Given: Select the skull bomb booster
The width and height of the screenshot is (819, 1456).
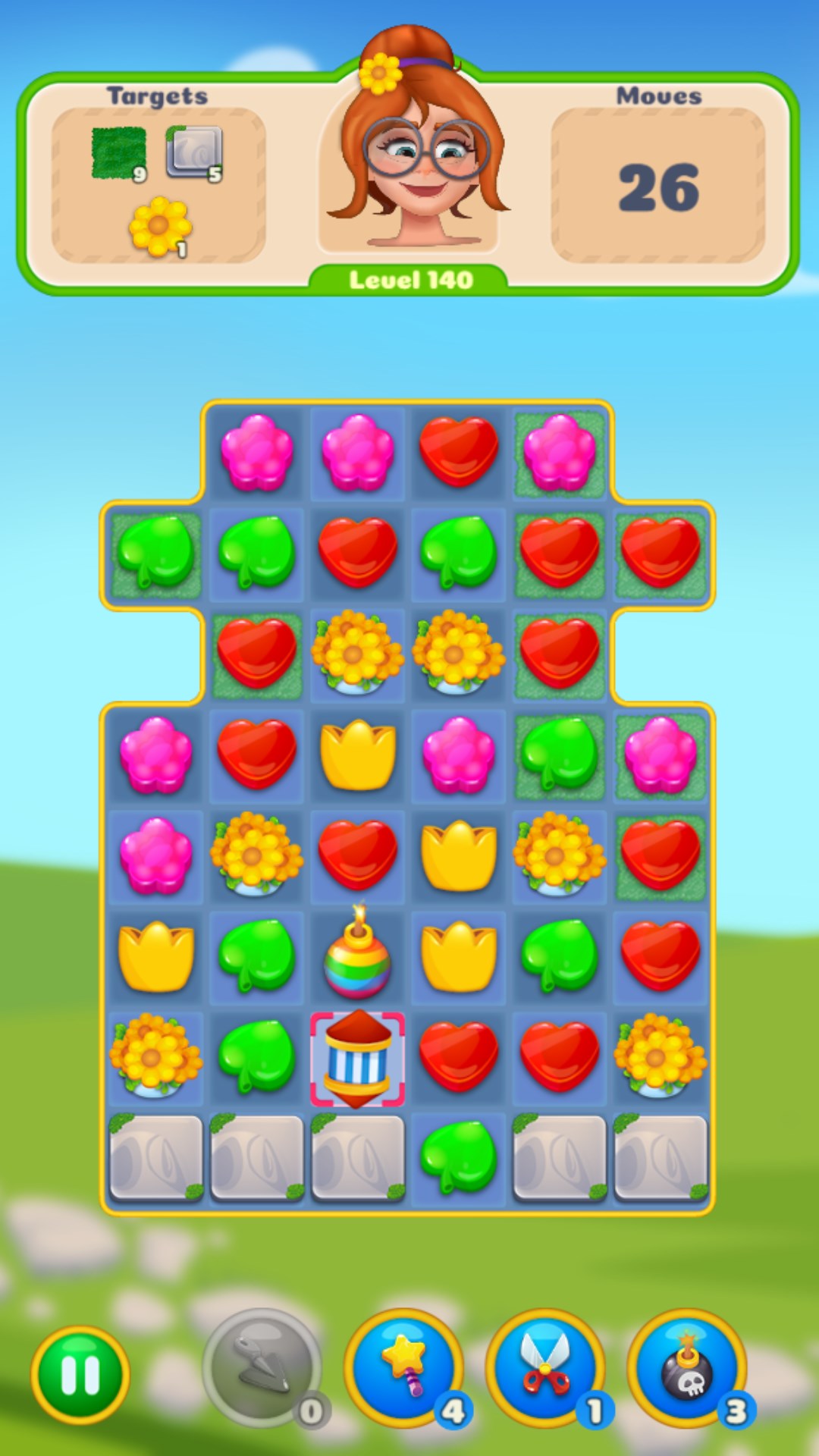Looking at the screenshot, I should coord(687,1367).
